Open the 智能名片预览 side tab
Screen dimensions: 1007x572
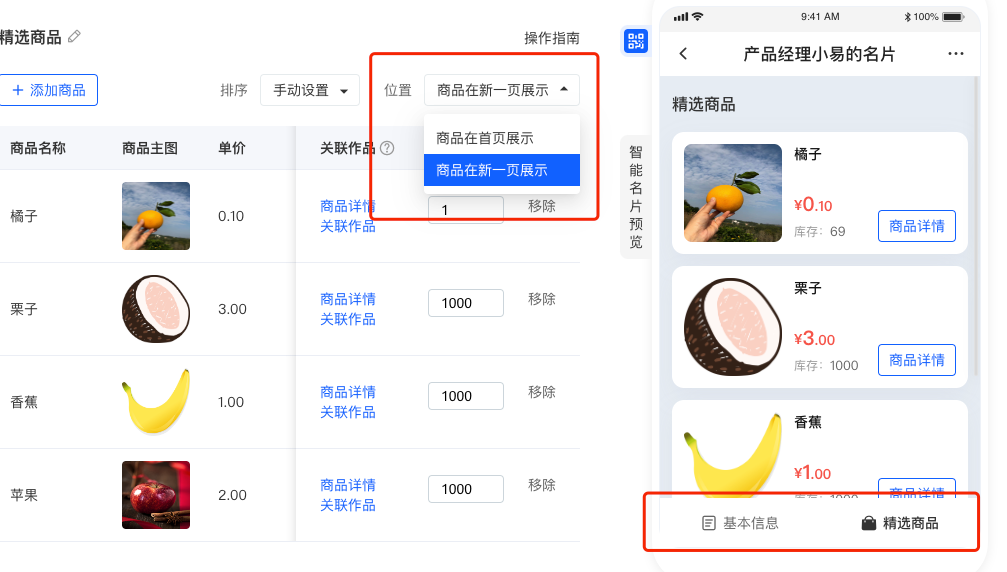point(636,197)
